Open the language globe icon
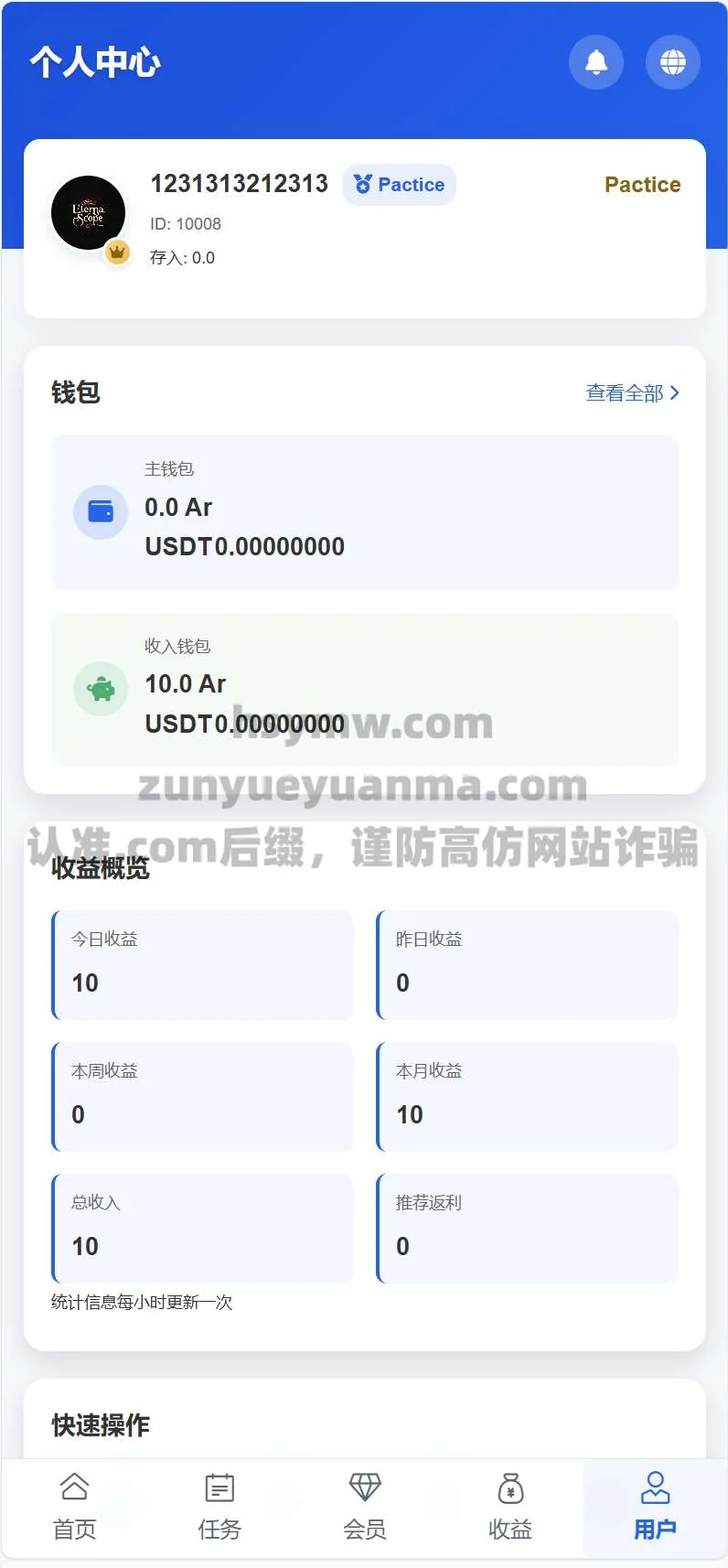 (673, 62)
